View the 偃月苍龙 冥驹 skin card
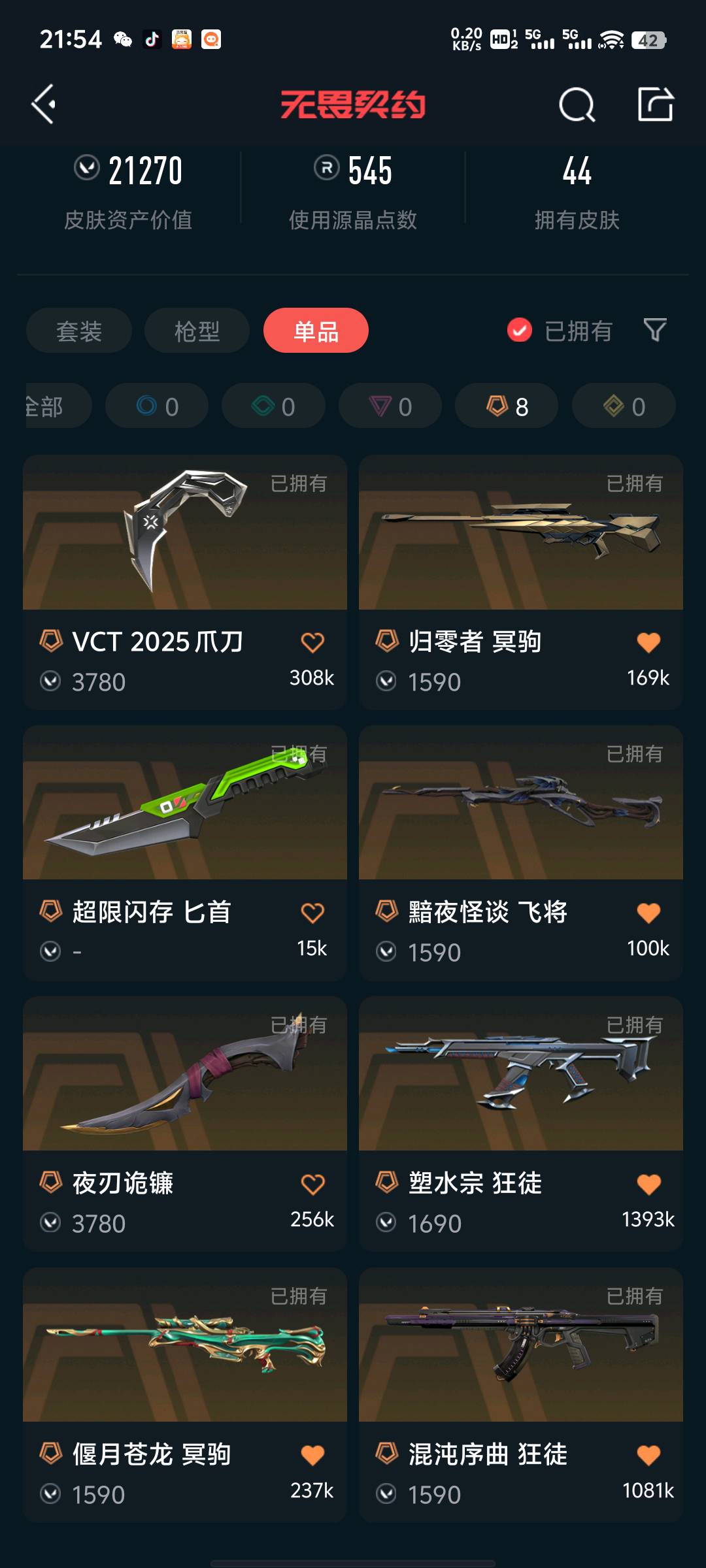706x1568 pixels. point(184,1346)
